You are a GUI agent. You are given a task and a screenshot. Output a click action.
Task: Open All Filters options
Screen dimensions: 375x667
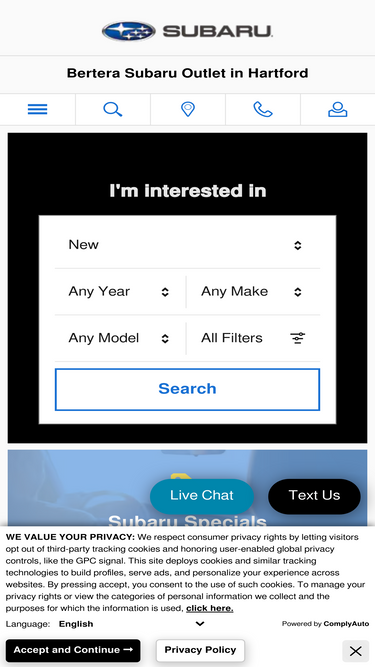253,339
